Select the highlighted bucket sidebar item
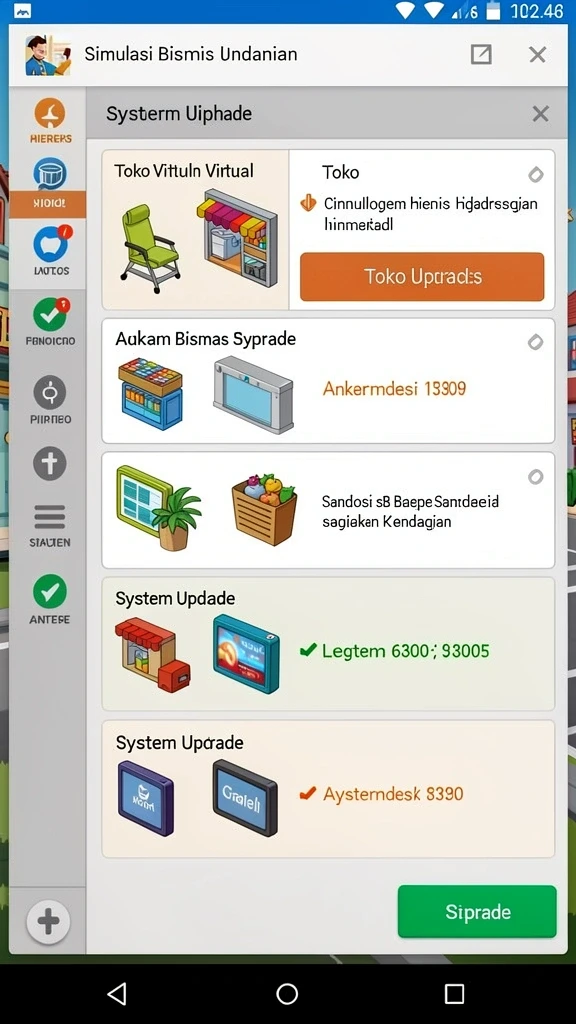The width and height of the screenshot is (576, 1024). (50, 185)
